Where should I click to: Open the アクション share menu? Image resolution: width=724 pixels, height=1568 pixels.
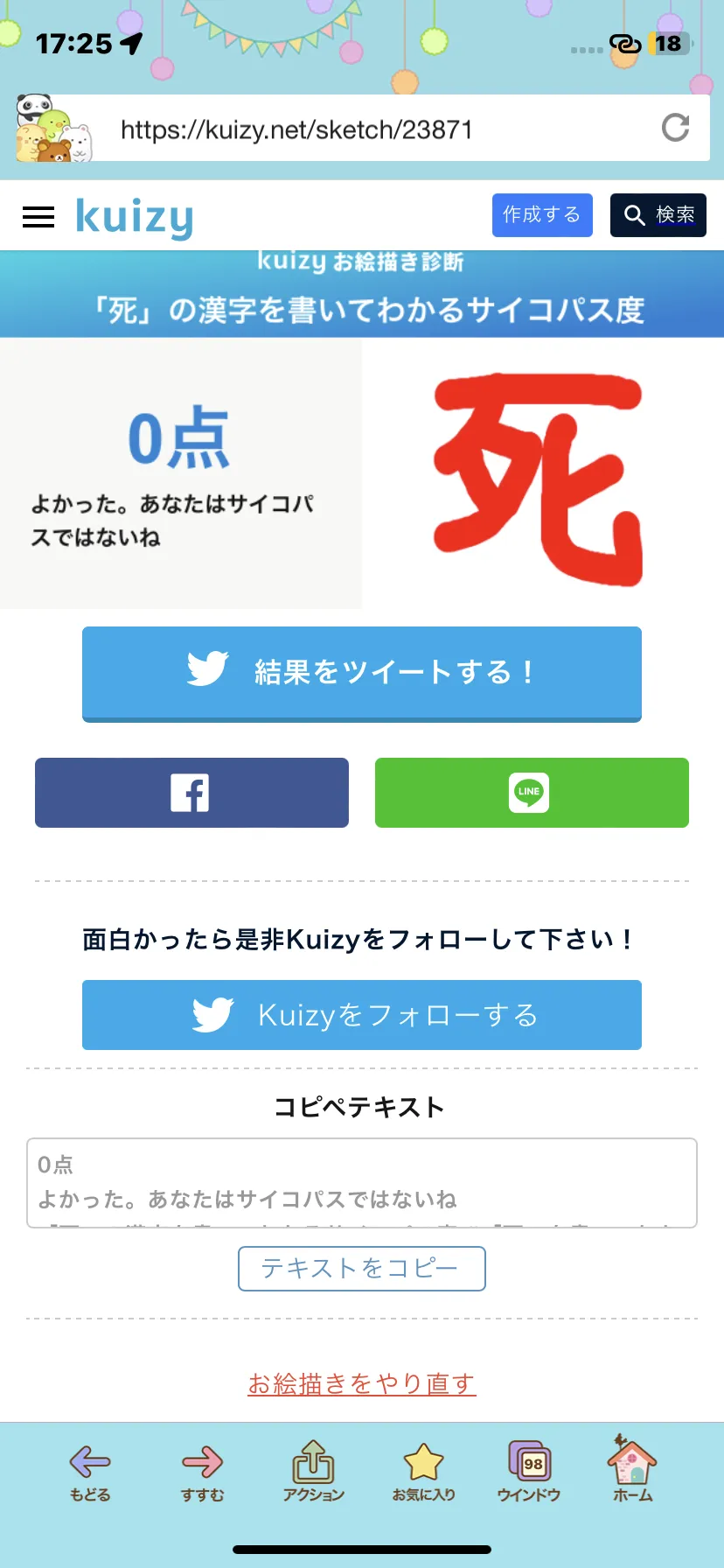click(x=313, y=1472)
